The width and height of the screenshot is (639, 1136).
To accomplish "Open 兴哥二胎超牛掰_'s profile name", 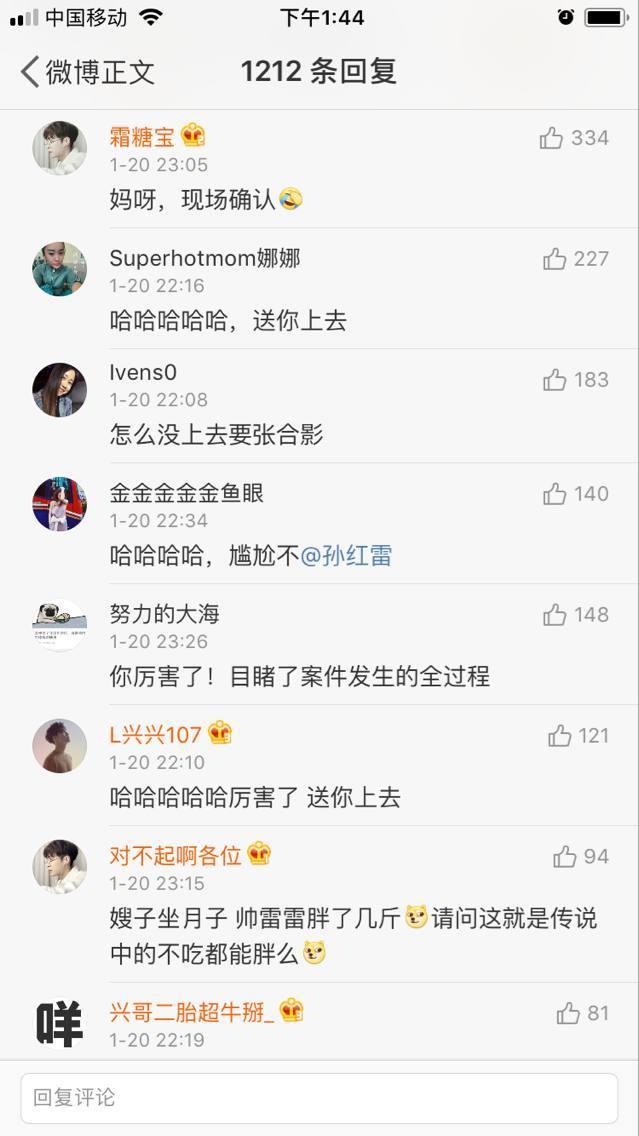I will coord(192,1012).
